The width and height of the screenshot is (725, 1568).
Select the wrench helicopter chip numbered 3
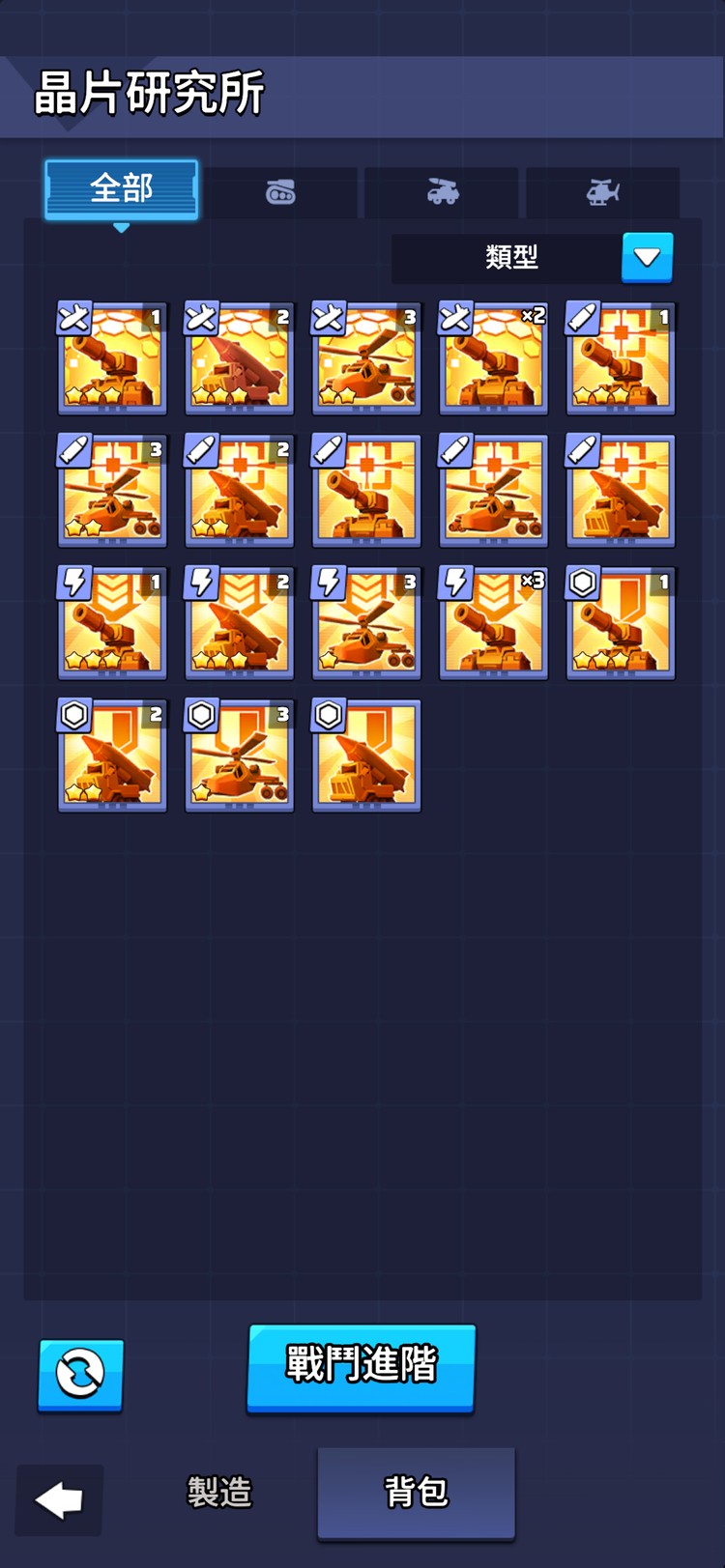[x=366, y=358]
